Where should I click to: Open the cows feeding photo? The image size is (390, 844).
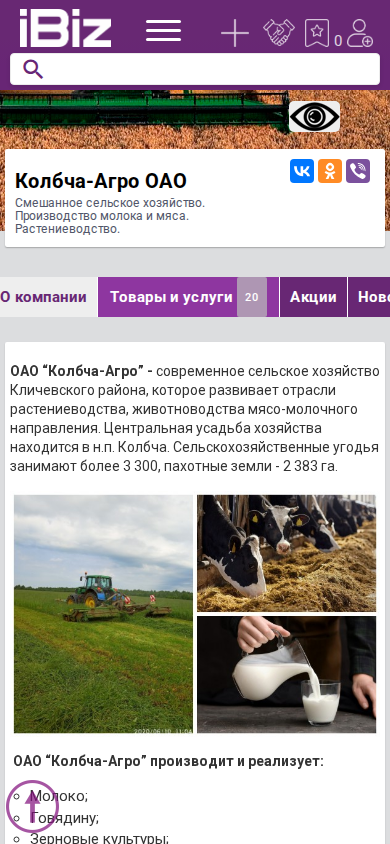[x=286, y=553]
